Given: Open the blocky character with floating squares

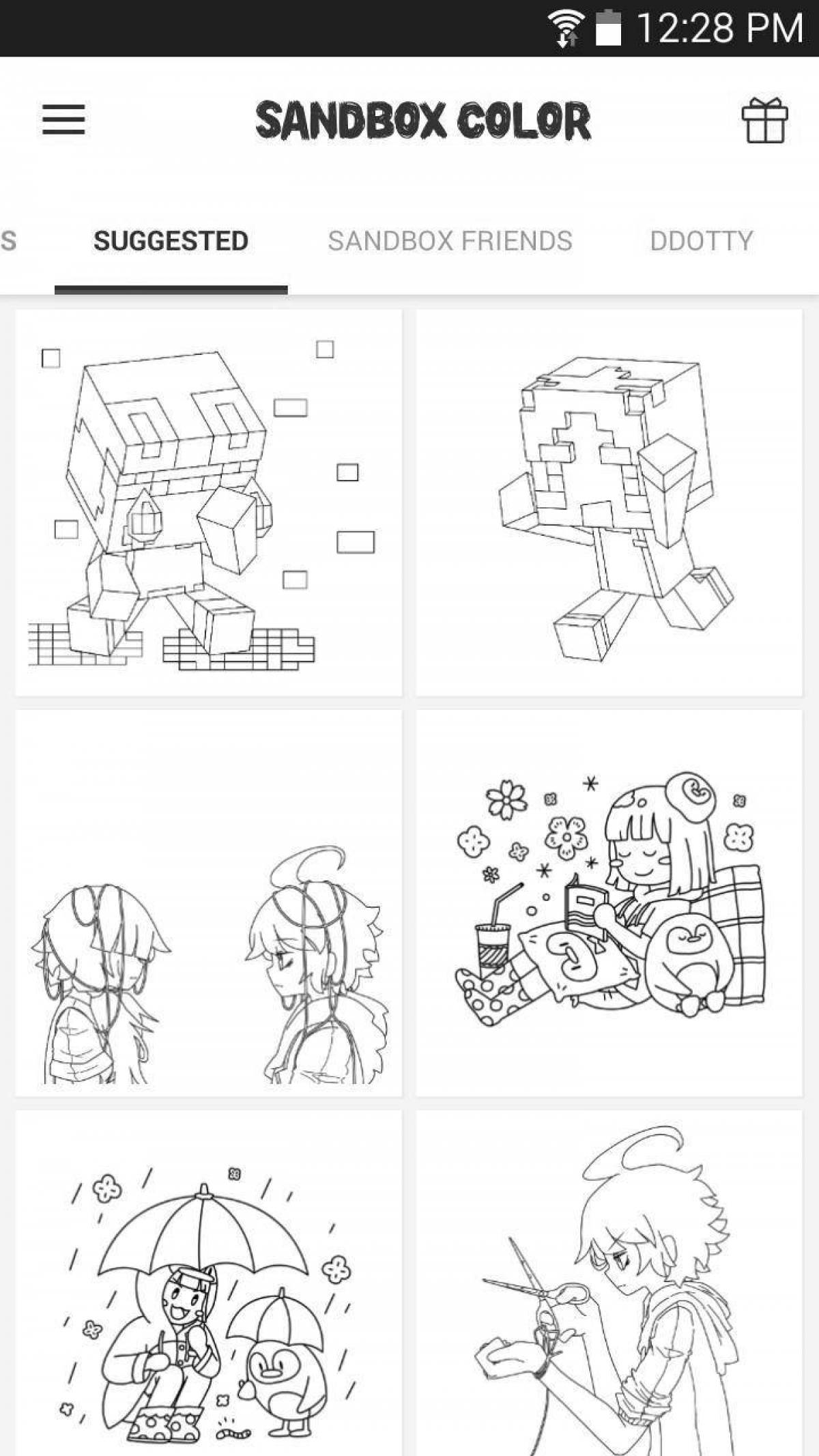Looking at the screenshot, I should tap(208, 503).
